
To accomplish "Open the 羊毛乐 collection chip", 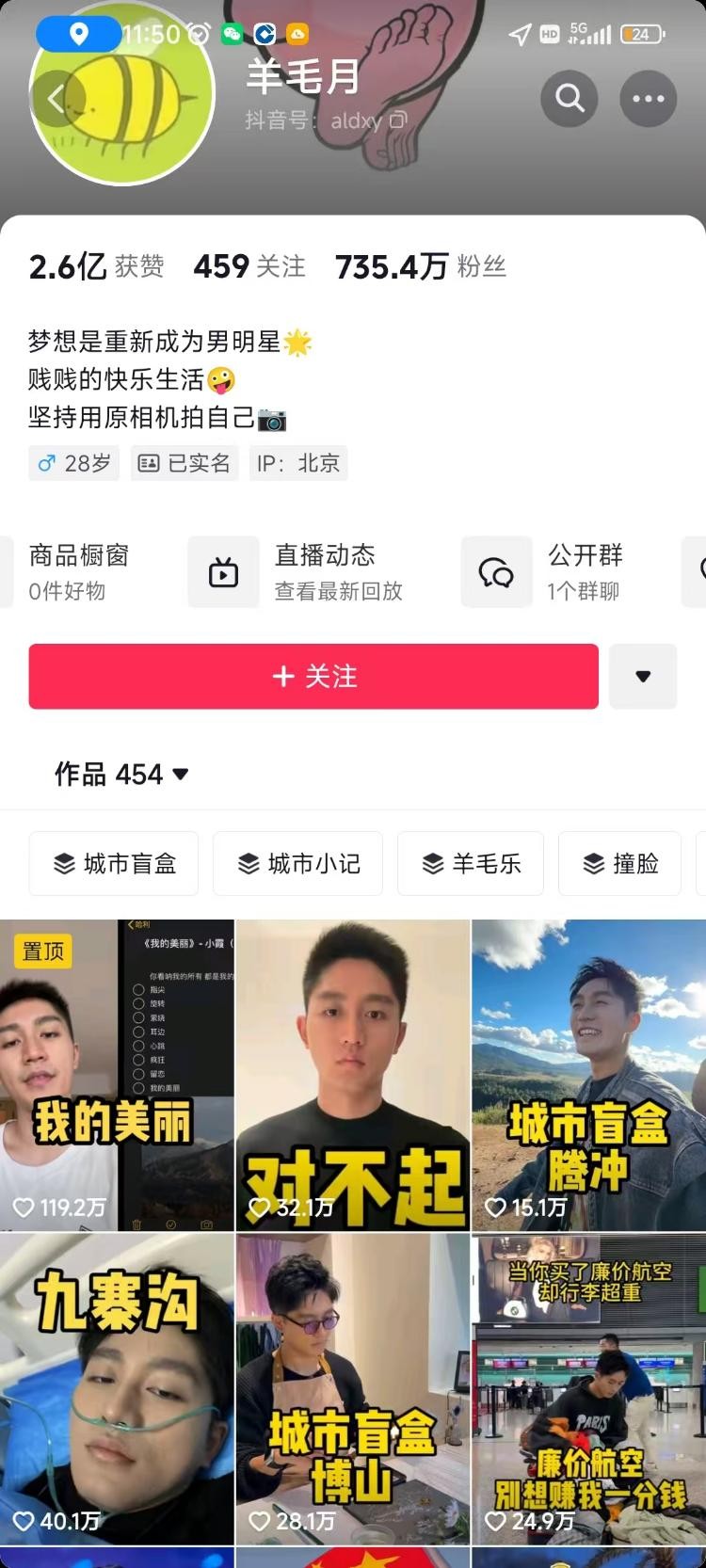I will point(471,863).
